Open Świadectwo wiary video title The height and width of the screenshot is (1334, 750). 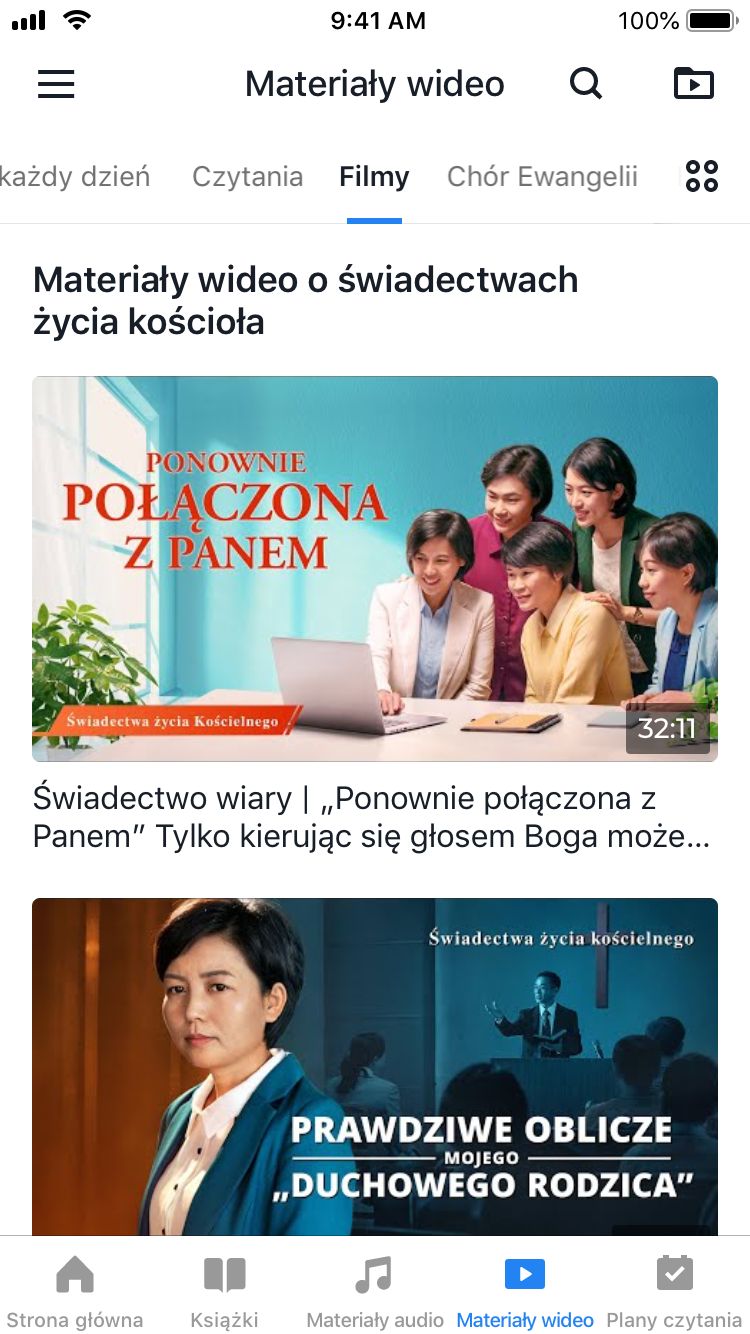pyautogui.click(x=372, y=818)
